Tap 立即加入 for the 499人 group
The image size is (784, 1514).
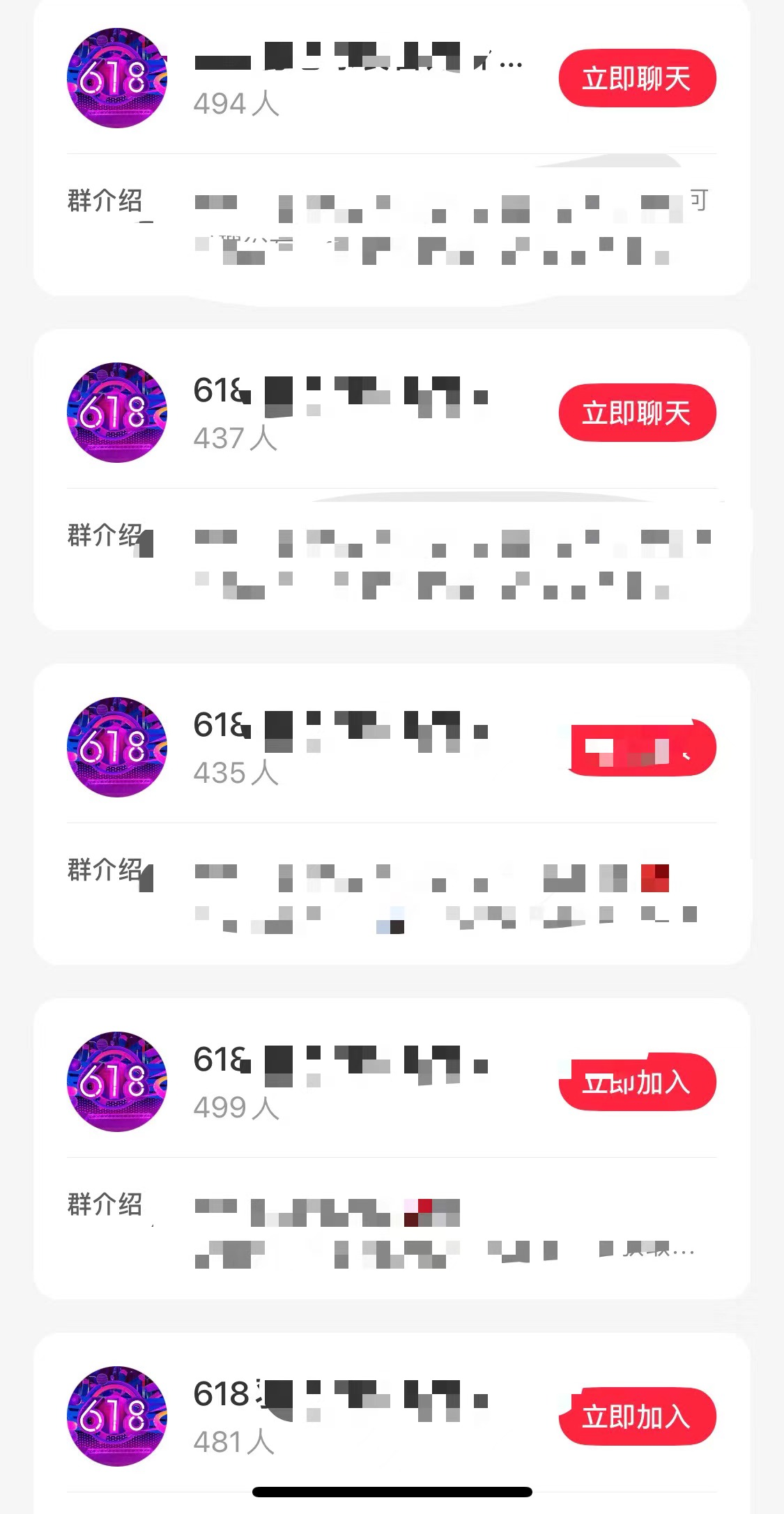[x=637, y=1083]
